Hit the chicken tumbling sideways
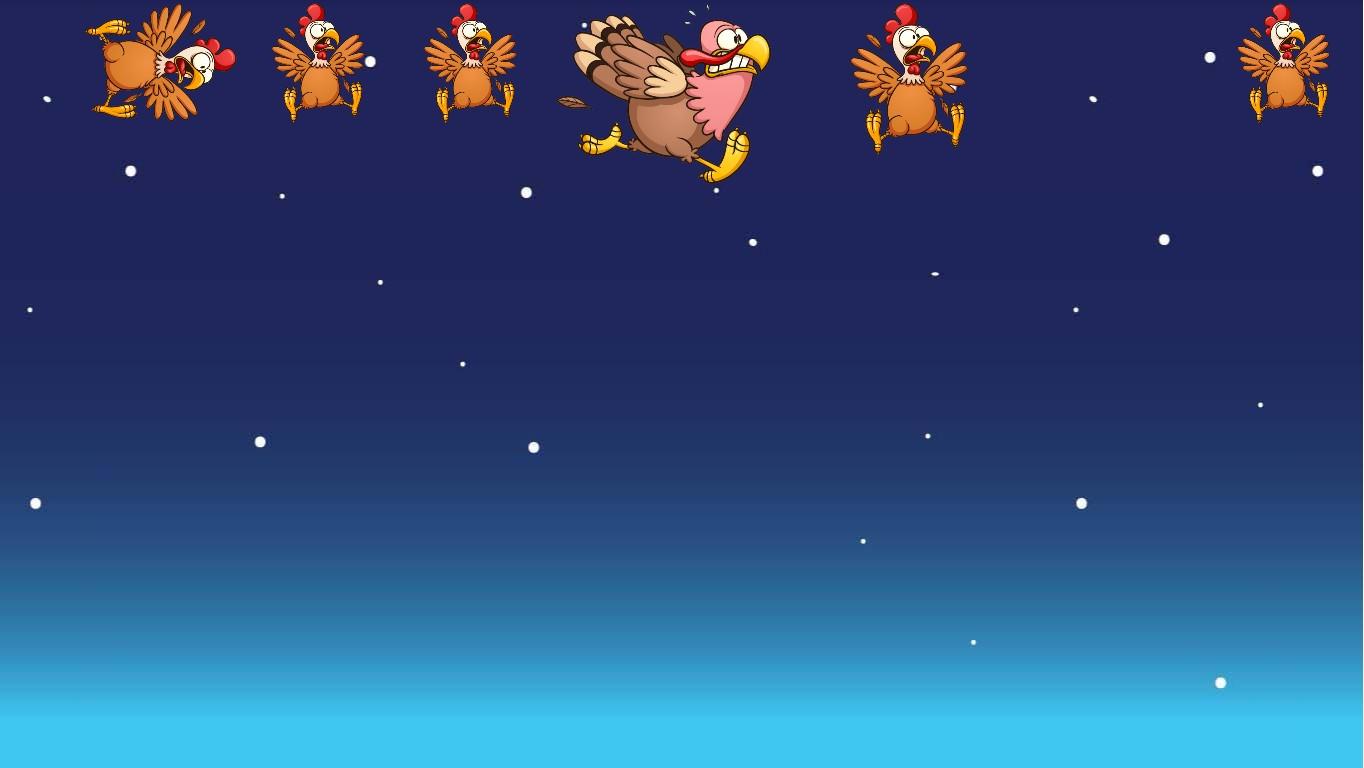This screenshot has height=768, width=1364. click(160, 63)
